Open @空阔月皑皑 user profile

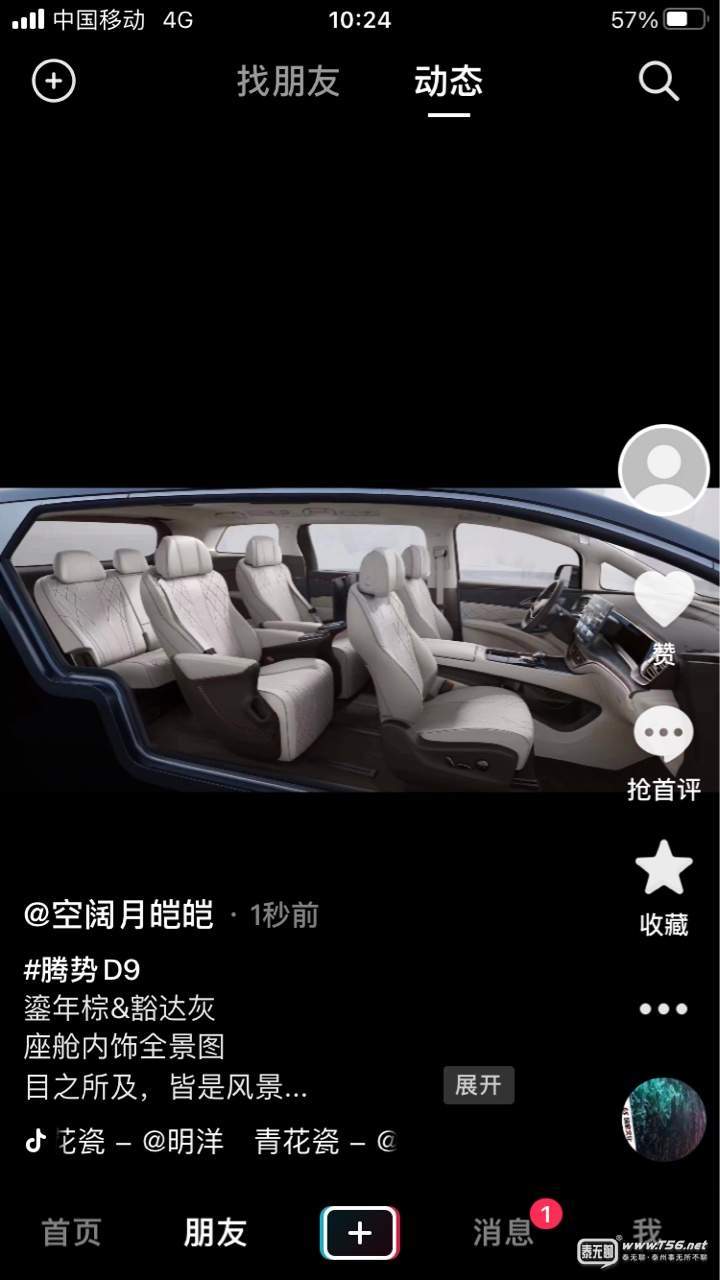coord(118,914)
